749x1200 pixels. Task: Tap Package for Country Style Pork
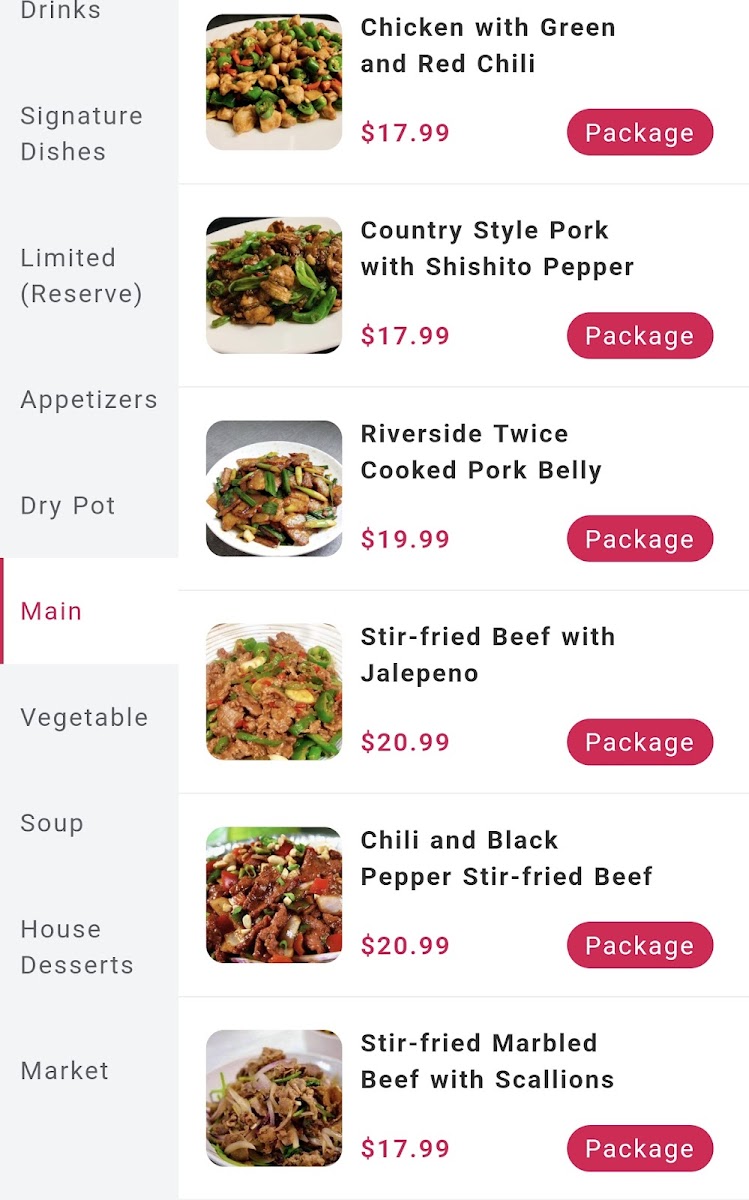coord(640,336)
